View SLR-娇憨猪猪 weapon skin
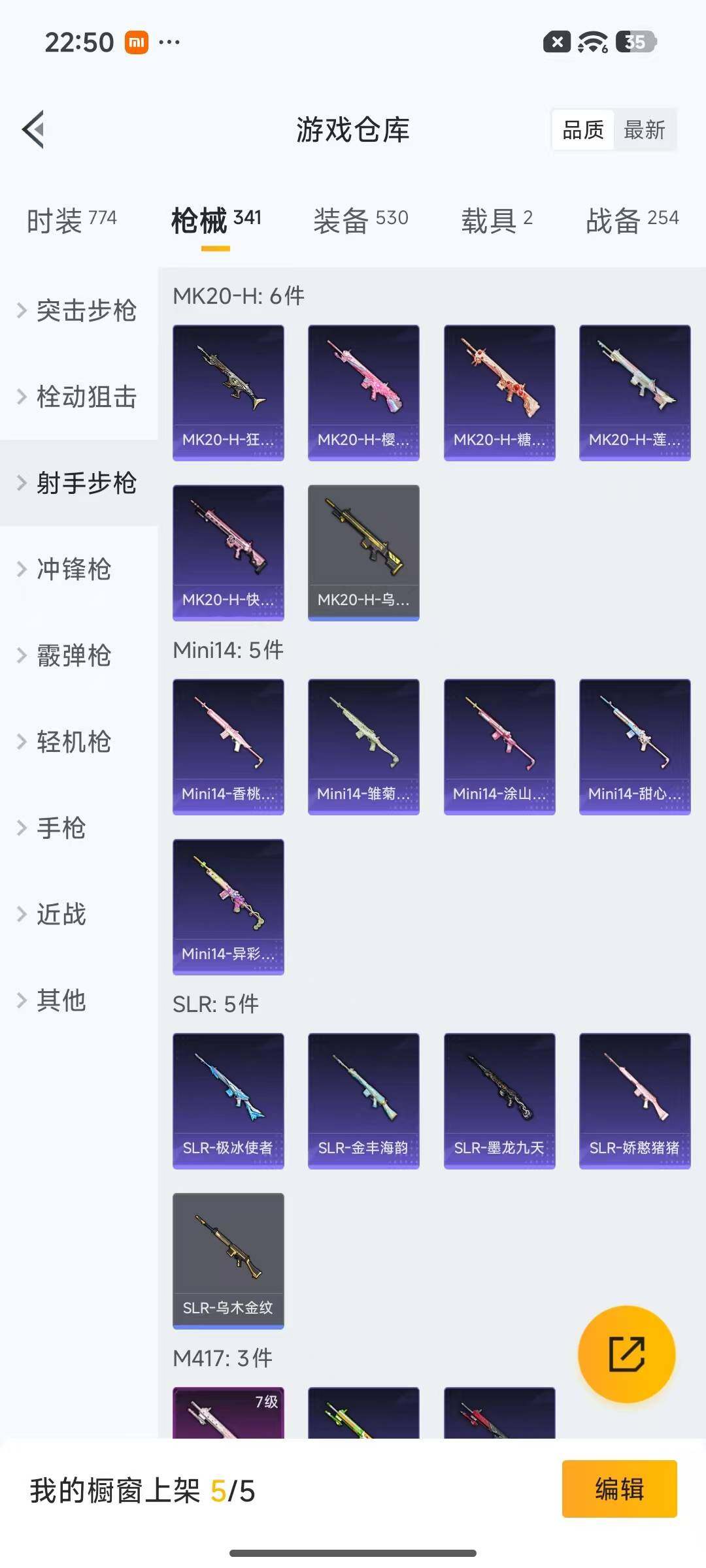 pos(635,1100)
